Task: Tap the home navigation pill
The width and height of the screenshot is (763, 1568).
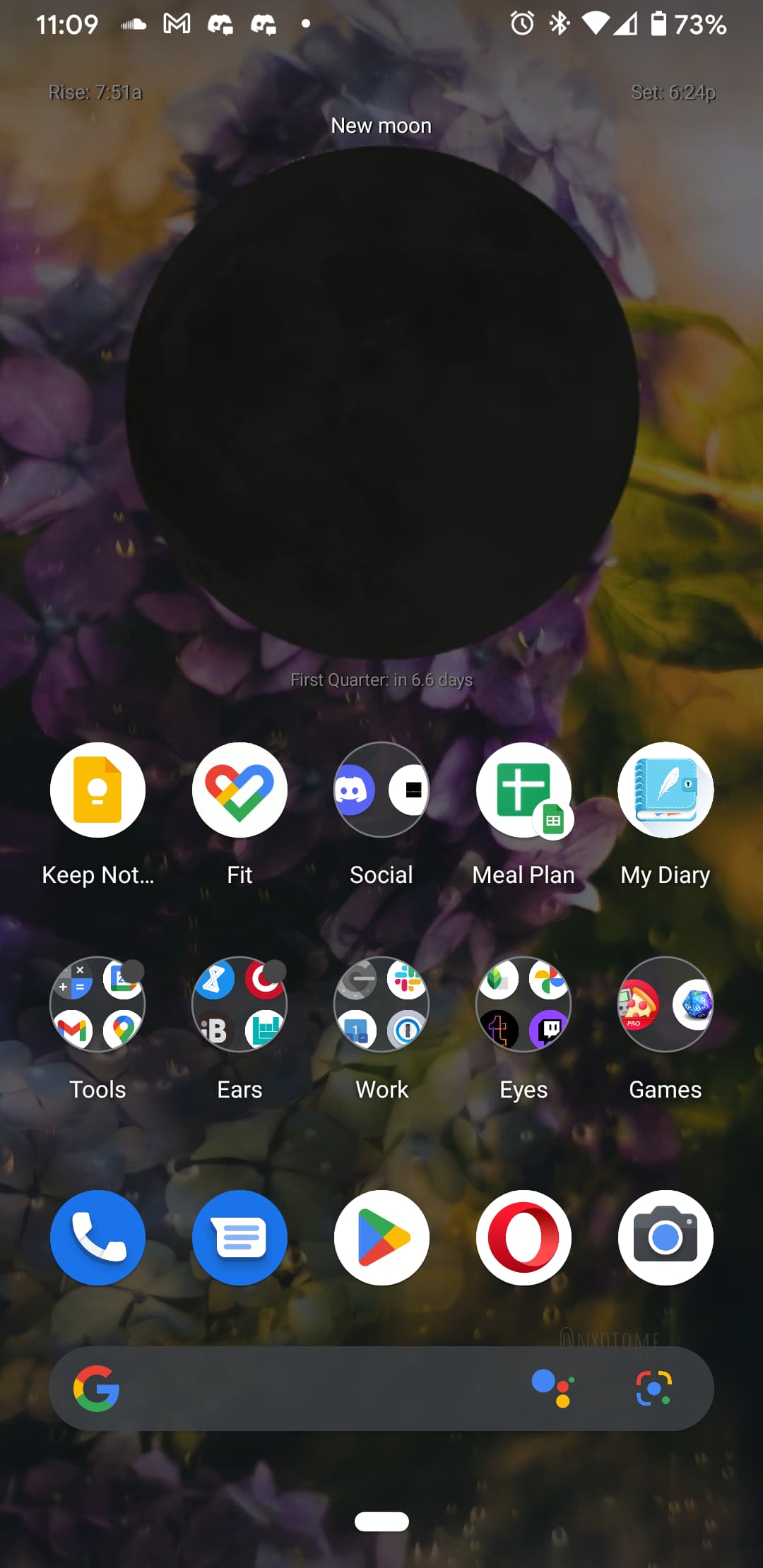Action: tap(381, 1521)
